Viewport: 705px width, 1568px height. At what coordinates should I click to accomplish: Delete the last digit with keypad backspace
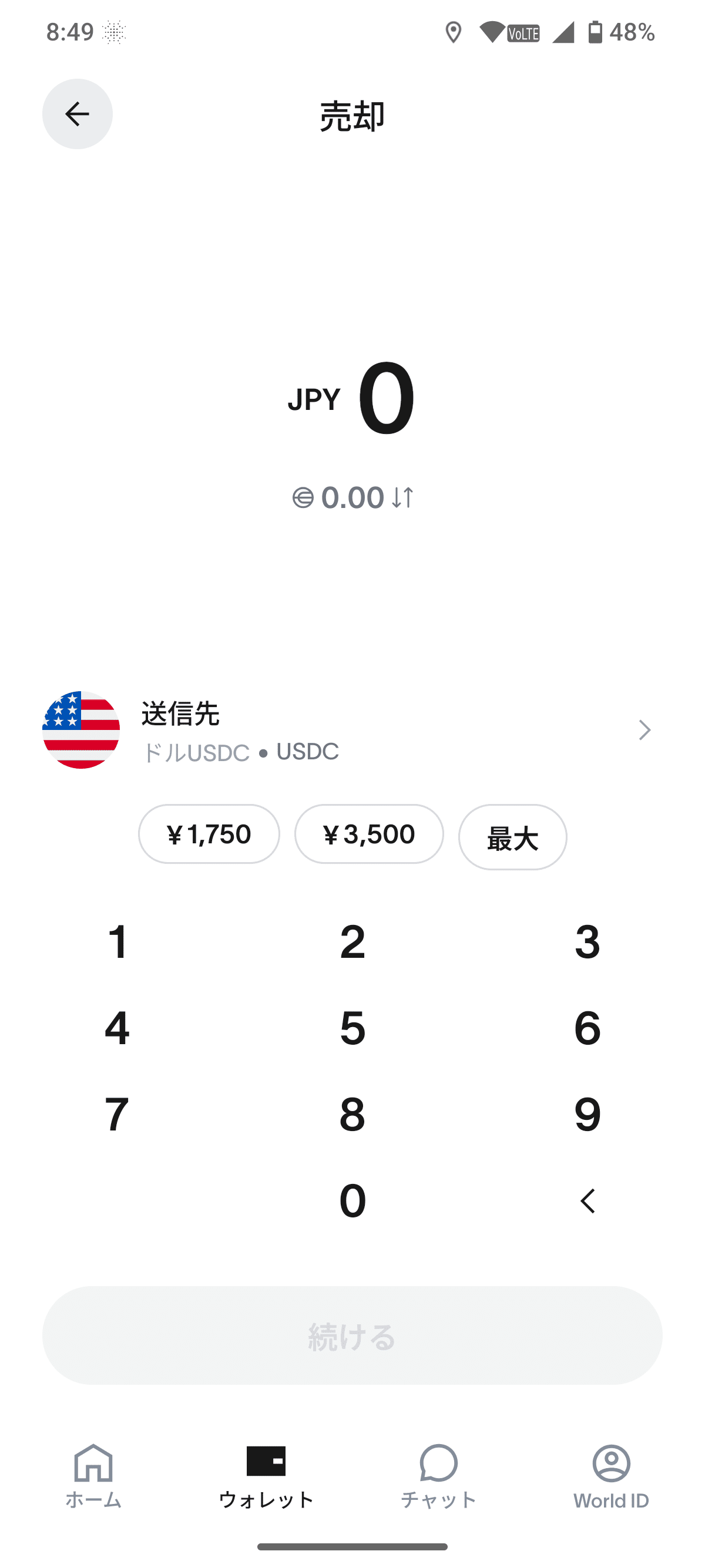587,1201
